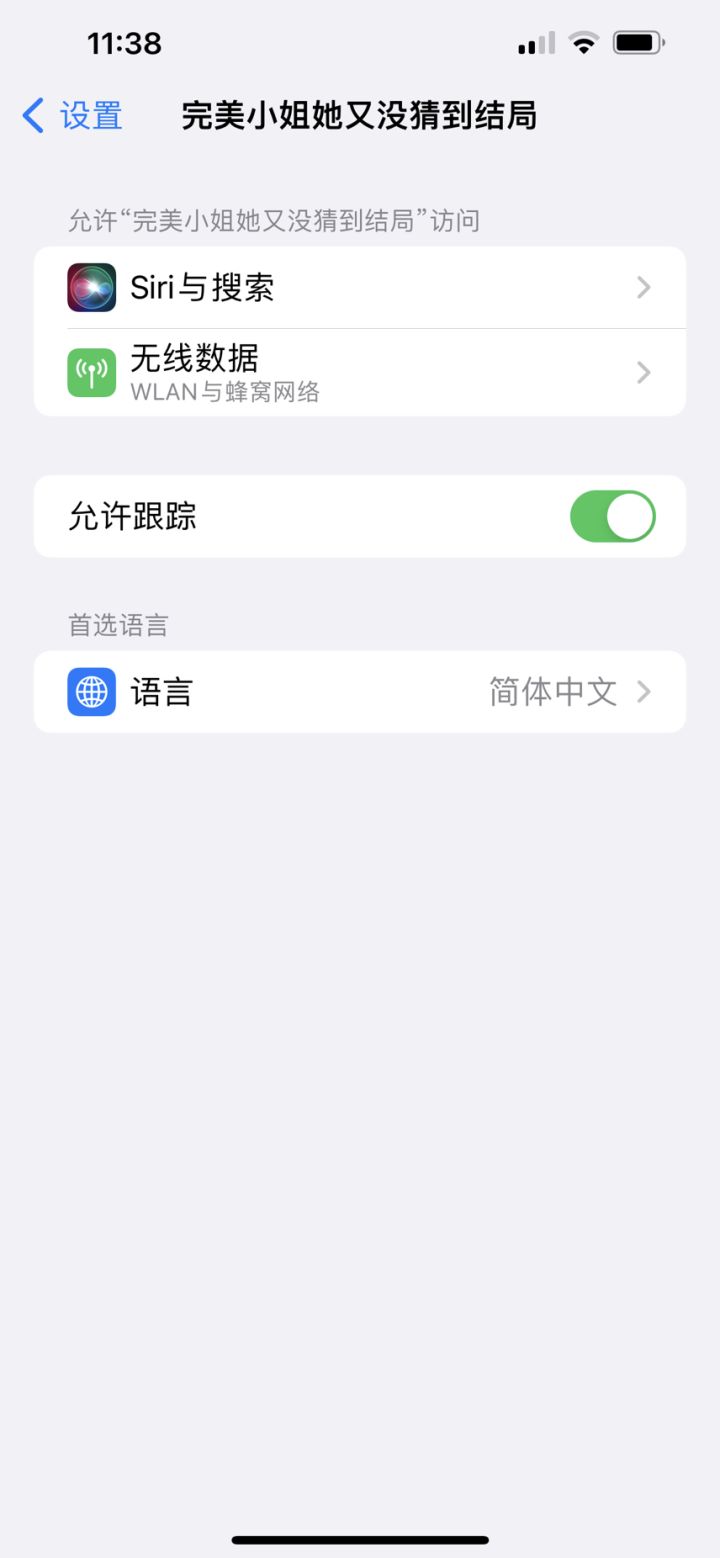Expand Siri 与搜索 via its chevron

644,287
